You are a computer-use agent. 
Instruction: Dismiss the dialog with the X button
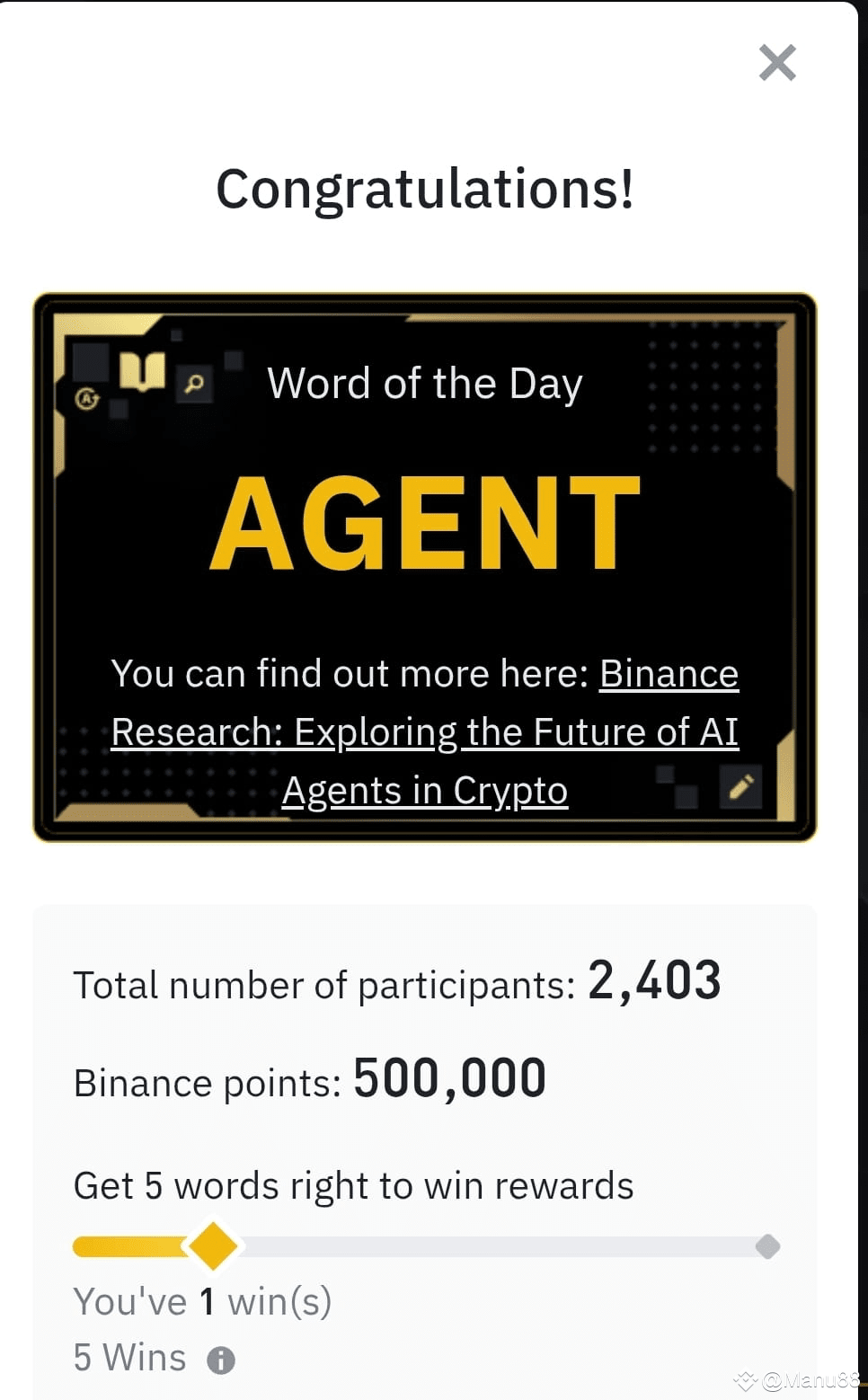[x=777, y=63]
